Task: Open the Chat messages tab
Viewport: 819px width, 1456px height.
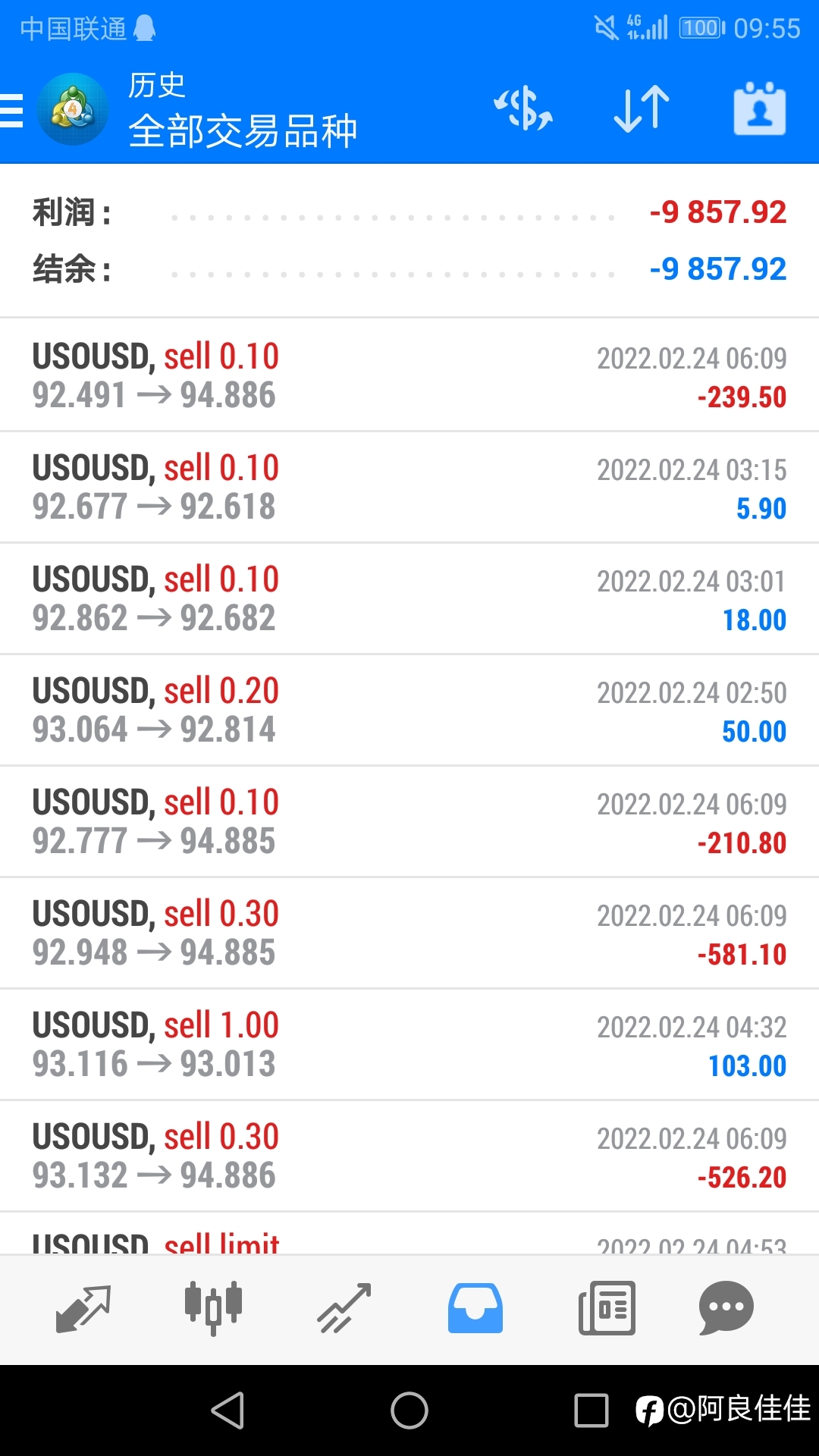Action: pyautogui.click(x=726, y=1309)
